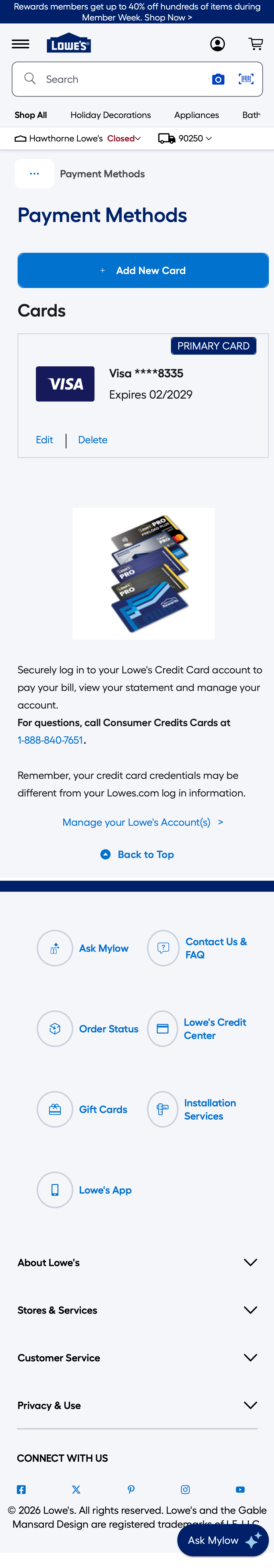Search by photo with camera icon
The image size is (274, 1568).
click(218, 79)
